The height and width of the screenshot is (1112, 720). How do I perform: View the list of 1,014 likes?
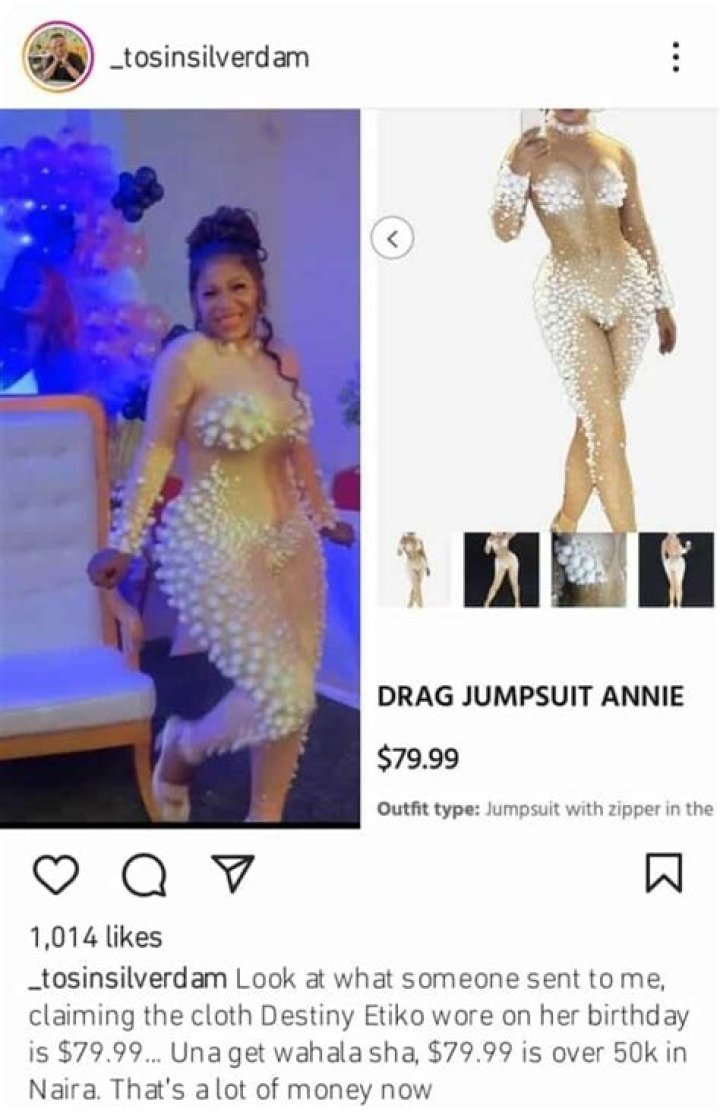[96, 937]
